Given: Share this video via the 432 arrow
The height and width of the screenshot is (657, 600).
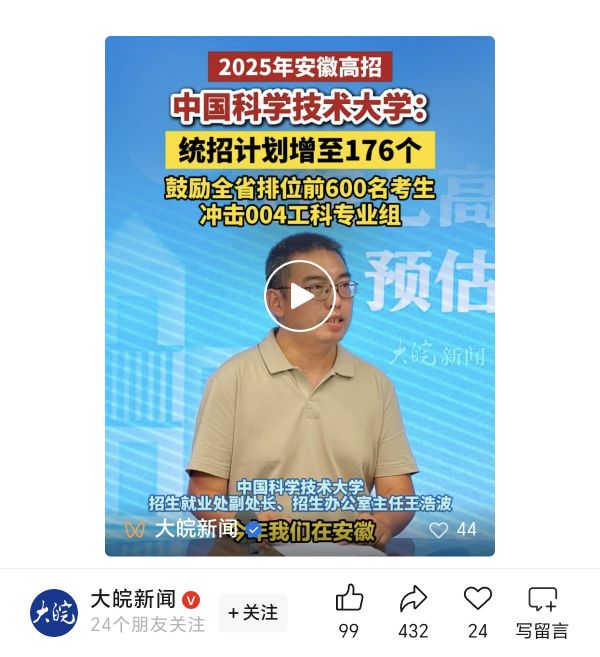Looking at the screenshot, I should (x=413, y=599).
